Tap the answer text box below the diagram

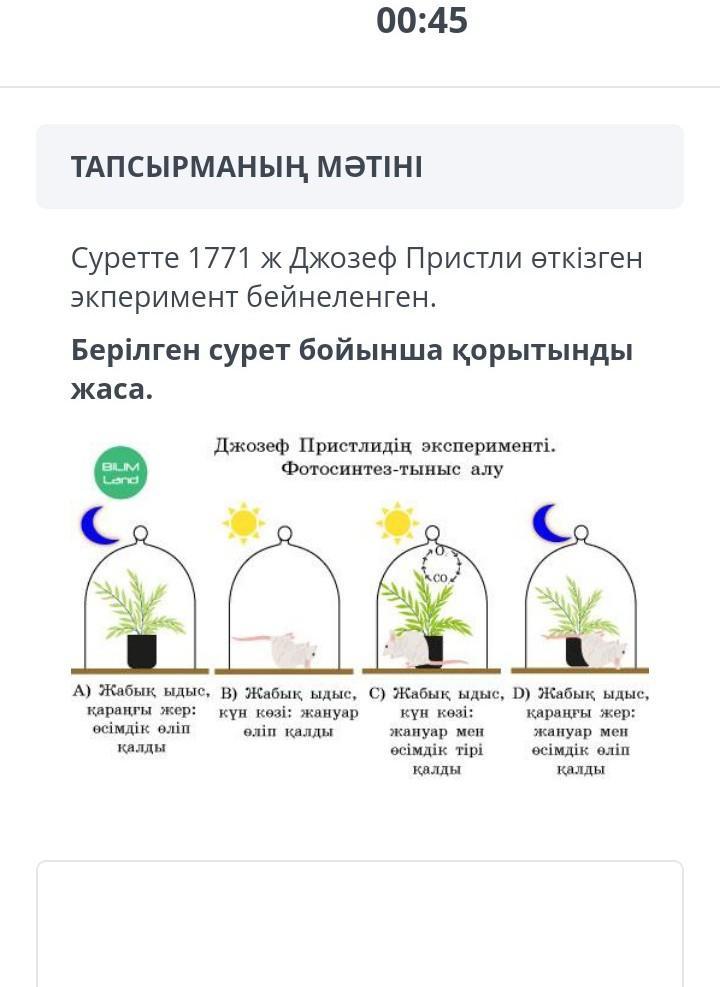pos(360,925)
